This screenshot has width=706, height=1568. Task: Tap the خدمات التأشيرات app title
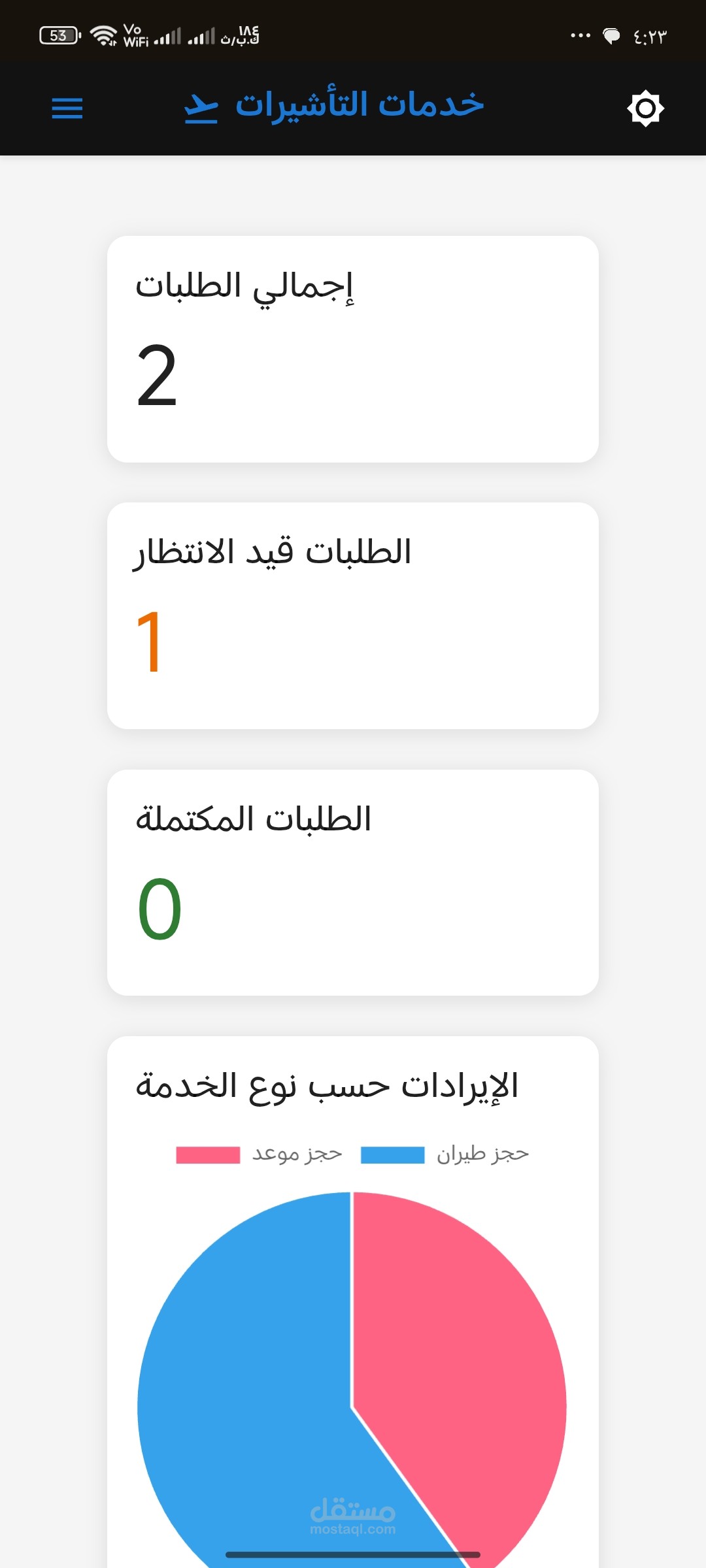[x=360, y=105]
